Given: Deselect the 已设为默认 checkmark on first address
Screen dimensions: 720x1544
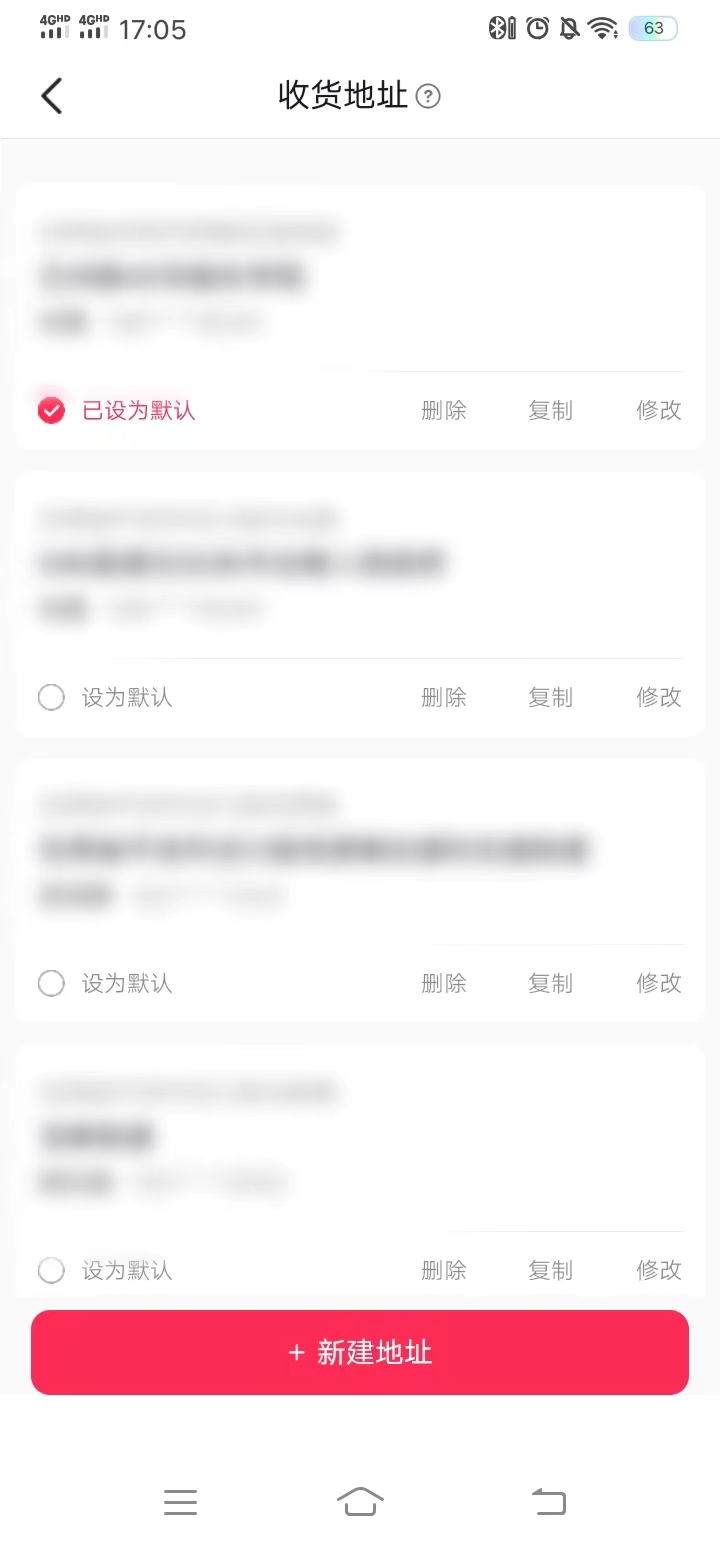Looking at the screenshot, I should point(51,410).
